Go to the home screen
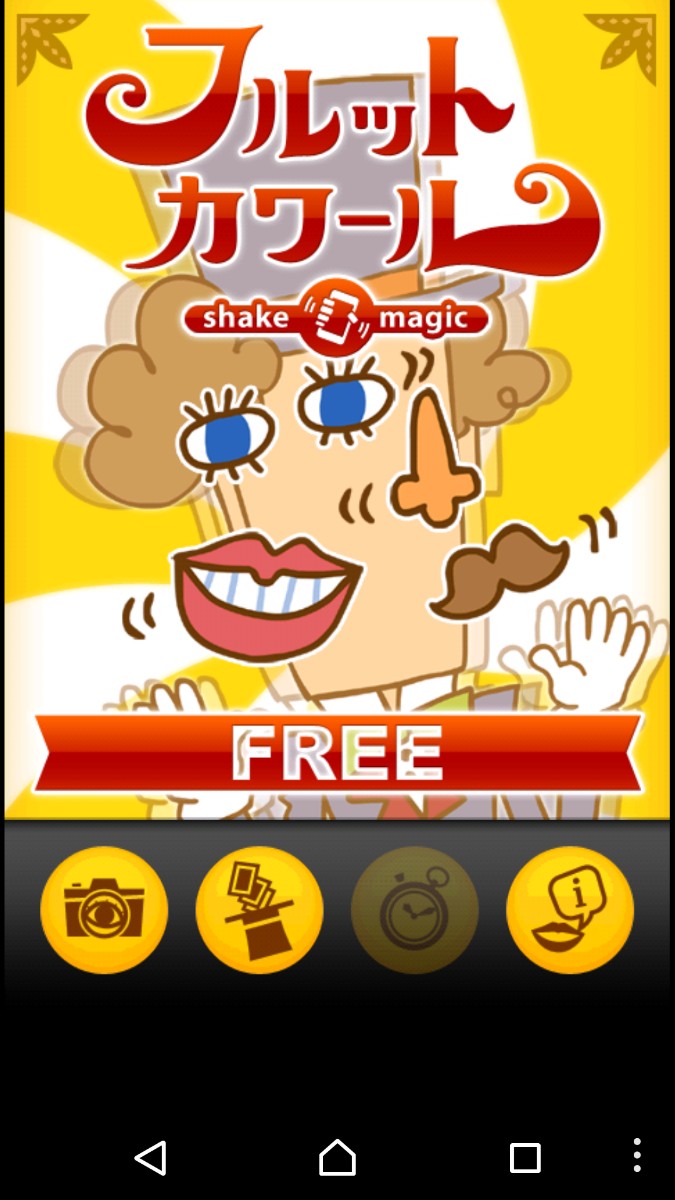The width and height of the screenshot is (675, 1200). [x=337, y=1157]
